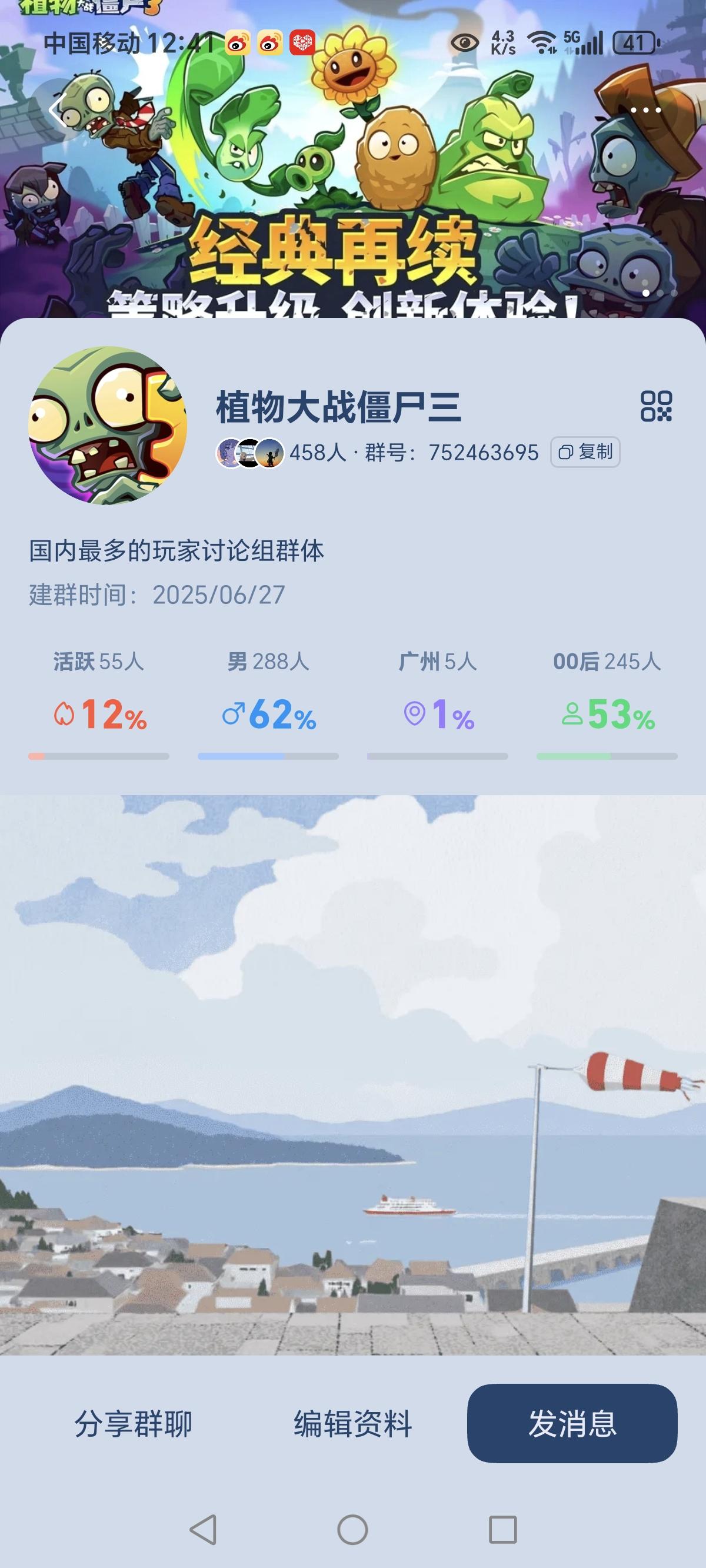Screen dimensions: 706x1568
Task: Copy group number using 复制
Action: (x=585, y=453)
